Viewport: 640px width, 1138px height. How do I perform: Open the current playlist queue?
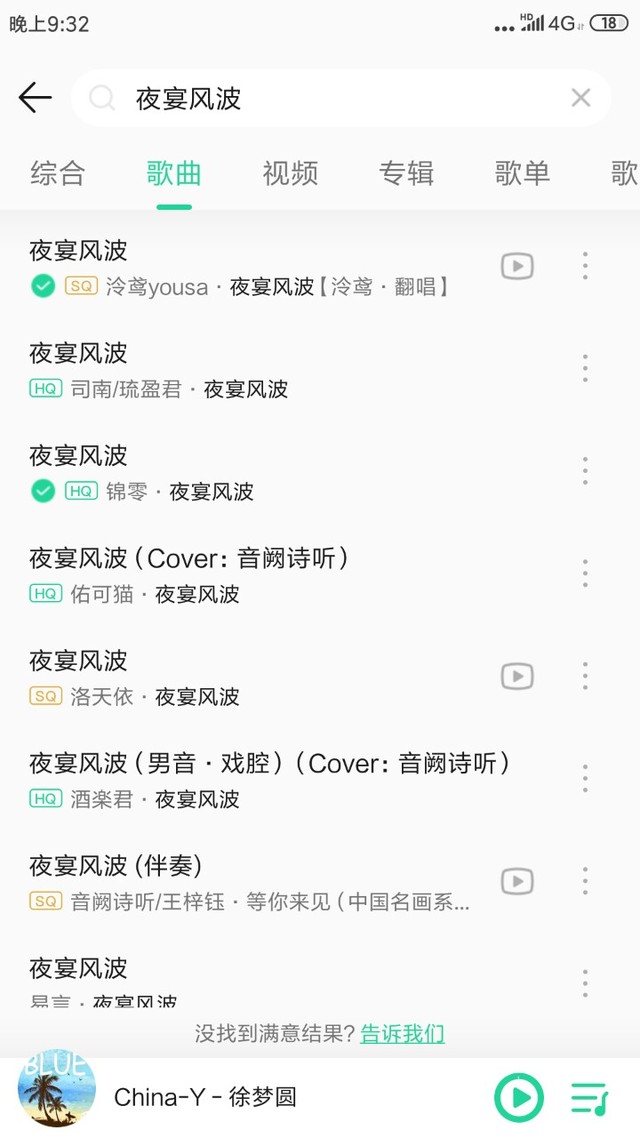click(x=590, y=1097)
